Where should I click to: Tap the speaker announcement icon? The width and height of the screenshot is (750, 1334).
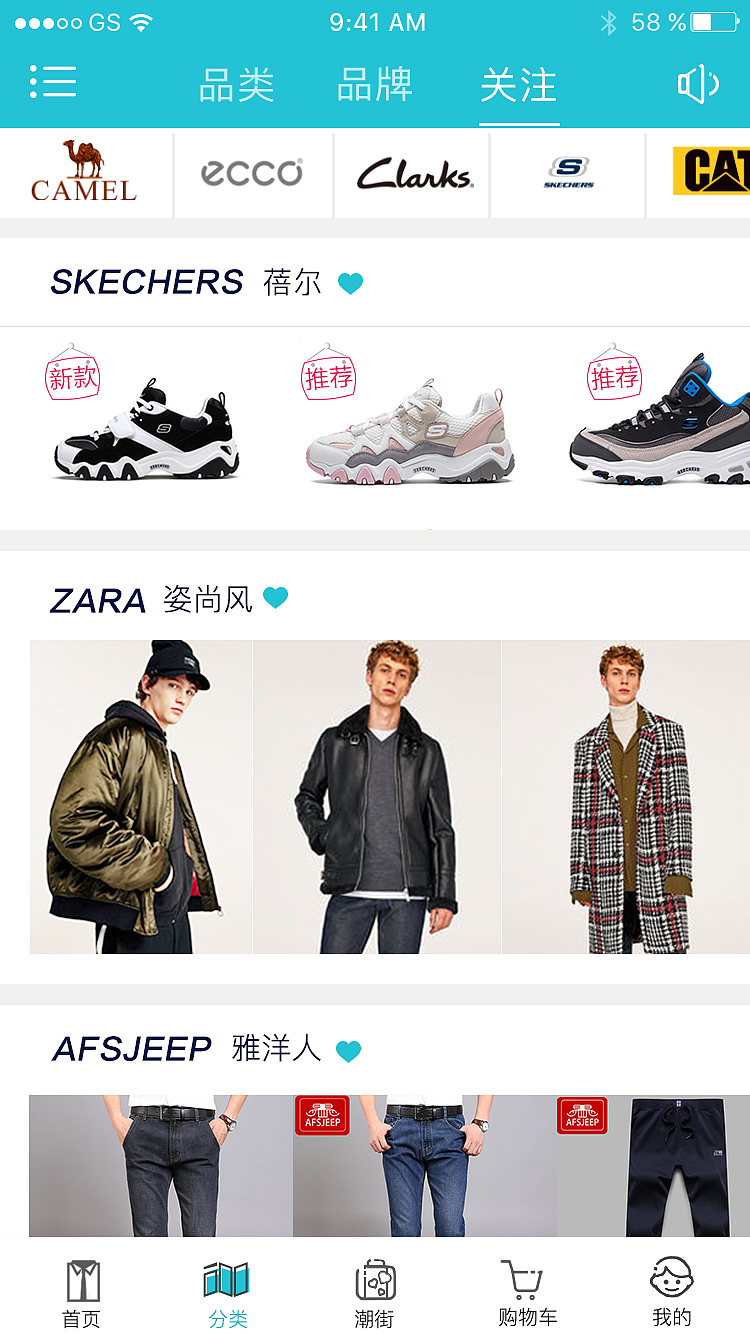(699, 85)
